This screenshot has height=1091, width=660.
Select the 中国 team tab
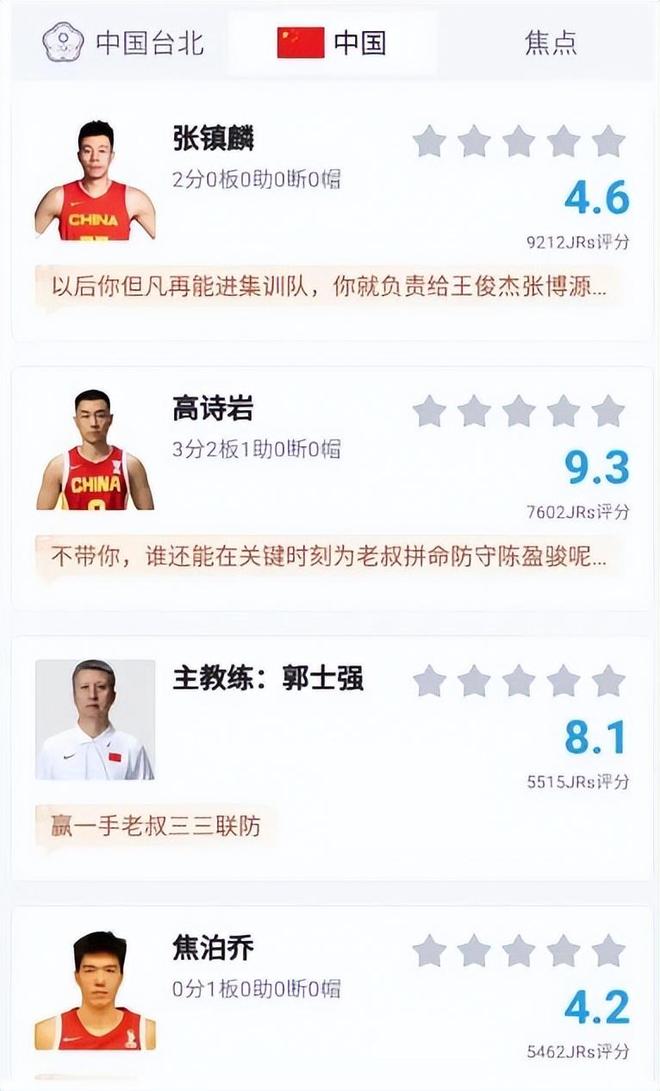tap(332, 43)
